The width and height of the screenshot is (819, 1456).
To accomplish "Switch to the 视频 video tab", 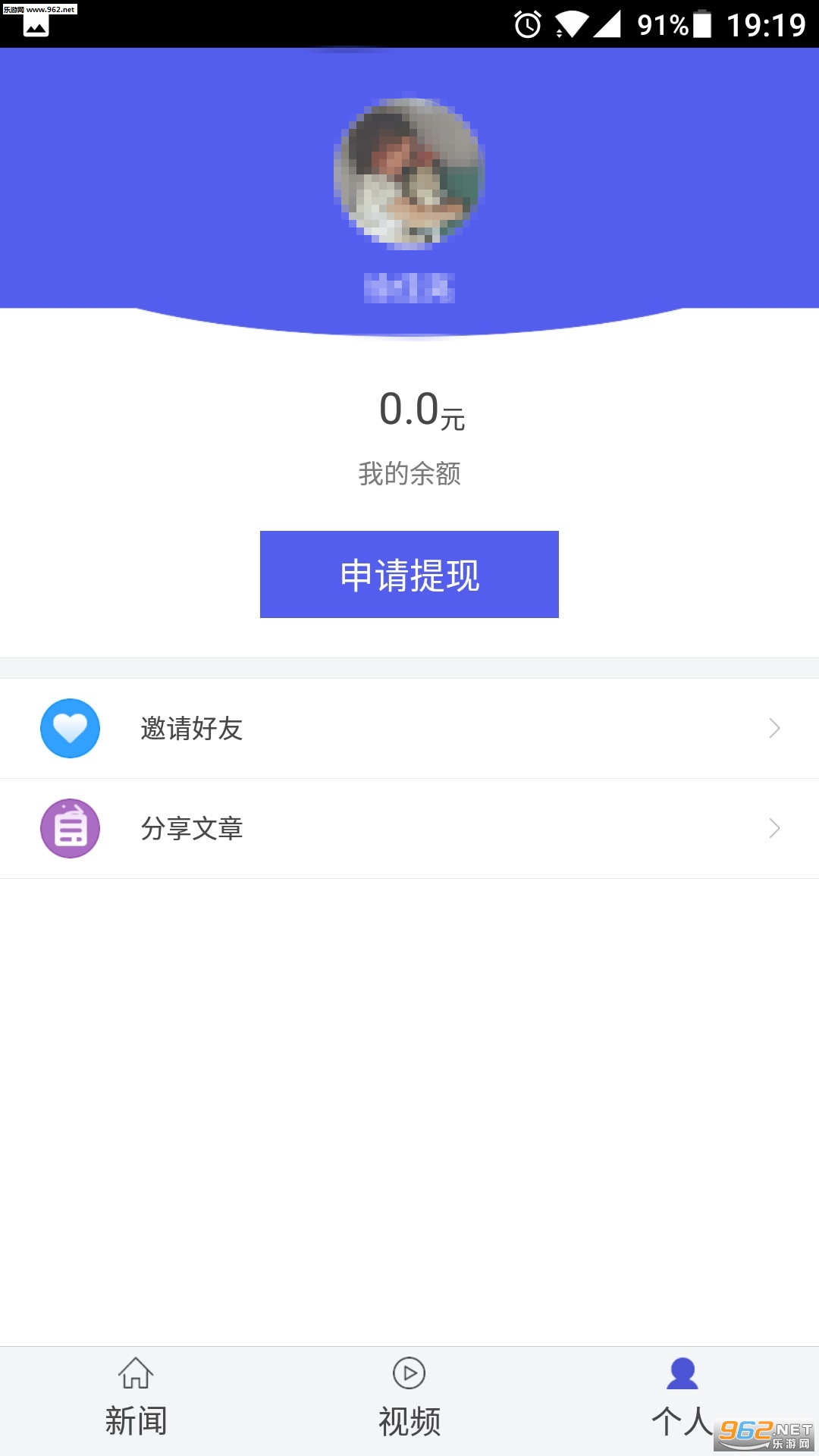I will (x=409, y=1399).
